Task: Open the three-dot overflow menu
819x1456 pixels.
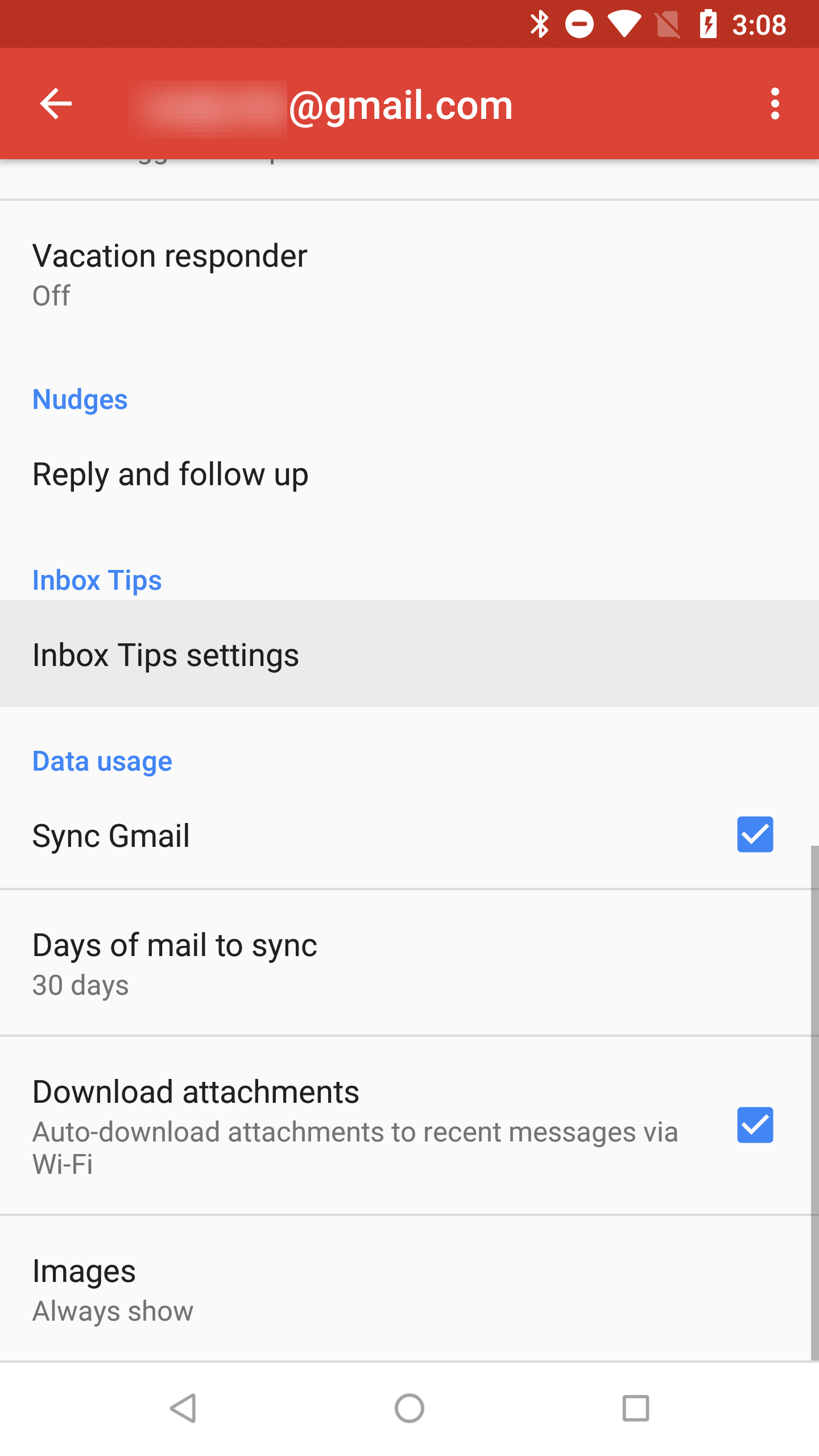Action: tap(775, 103)
